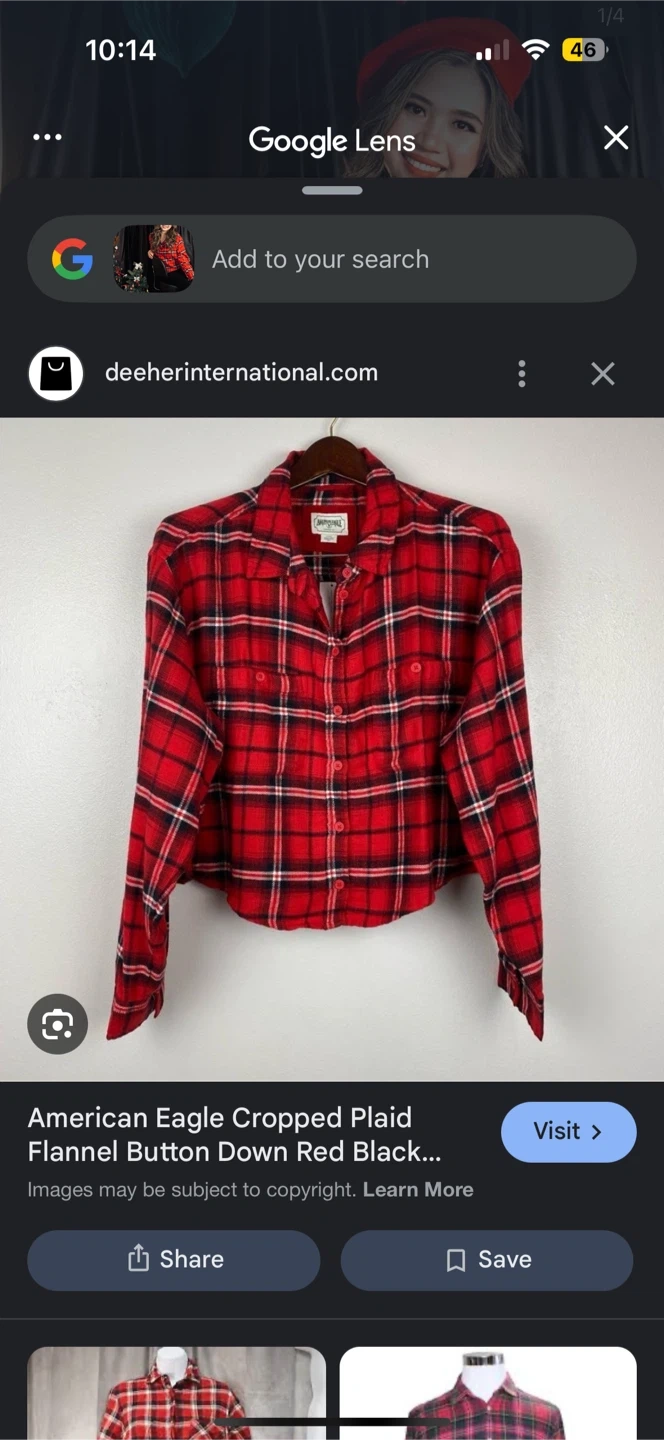The width and height of the screenshot is (664, 1440).
Task: Share this flannel shirt result
Action: click(174, 1260)
